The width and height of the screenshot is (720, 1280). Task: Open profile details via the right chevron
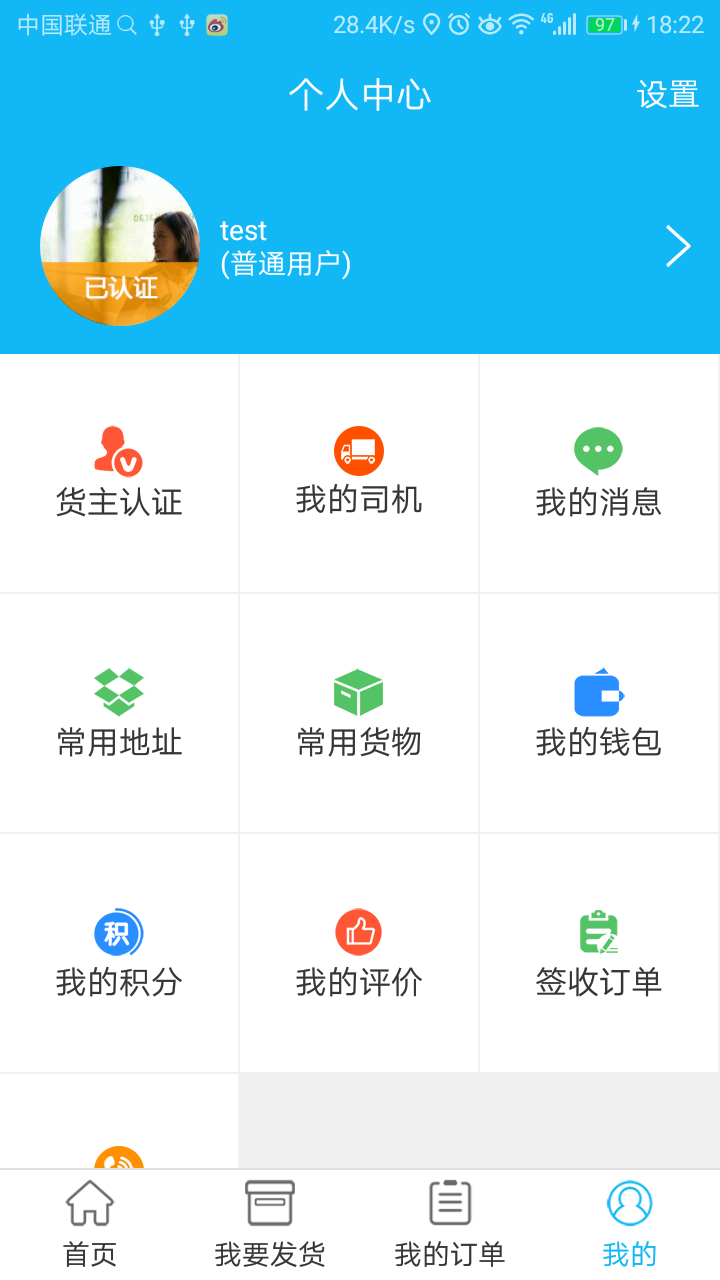tap(678, 246)
